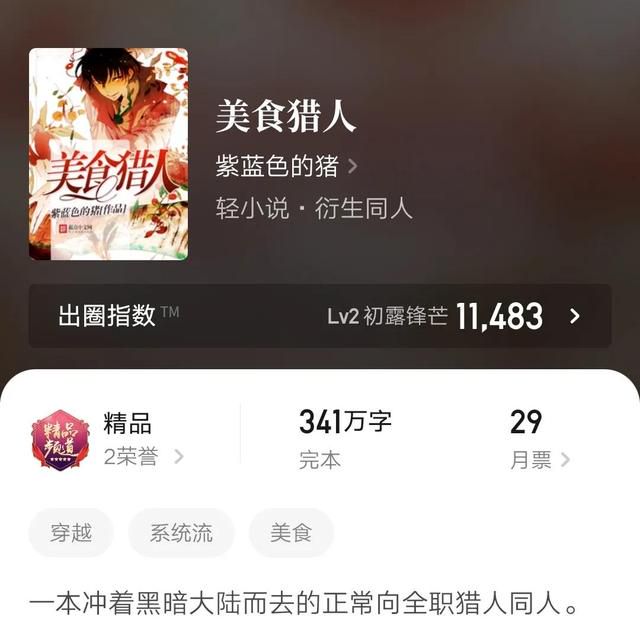The height and width of the screenshot is (633, 640).
Task: Select the 系统流 tag
Action: point(181,533)
